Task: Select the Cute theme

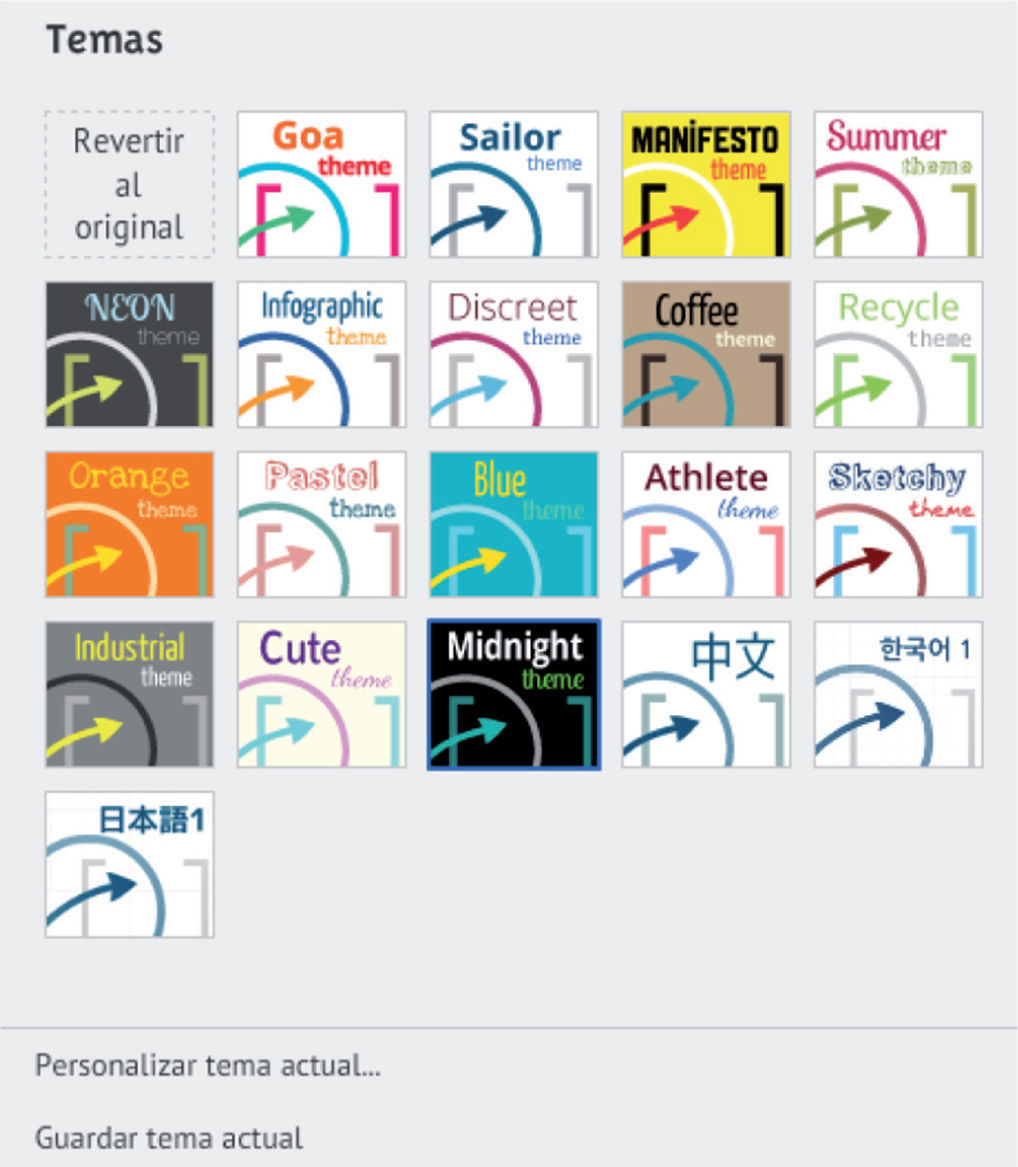Action: [321, 694]
